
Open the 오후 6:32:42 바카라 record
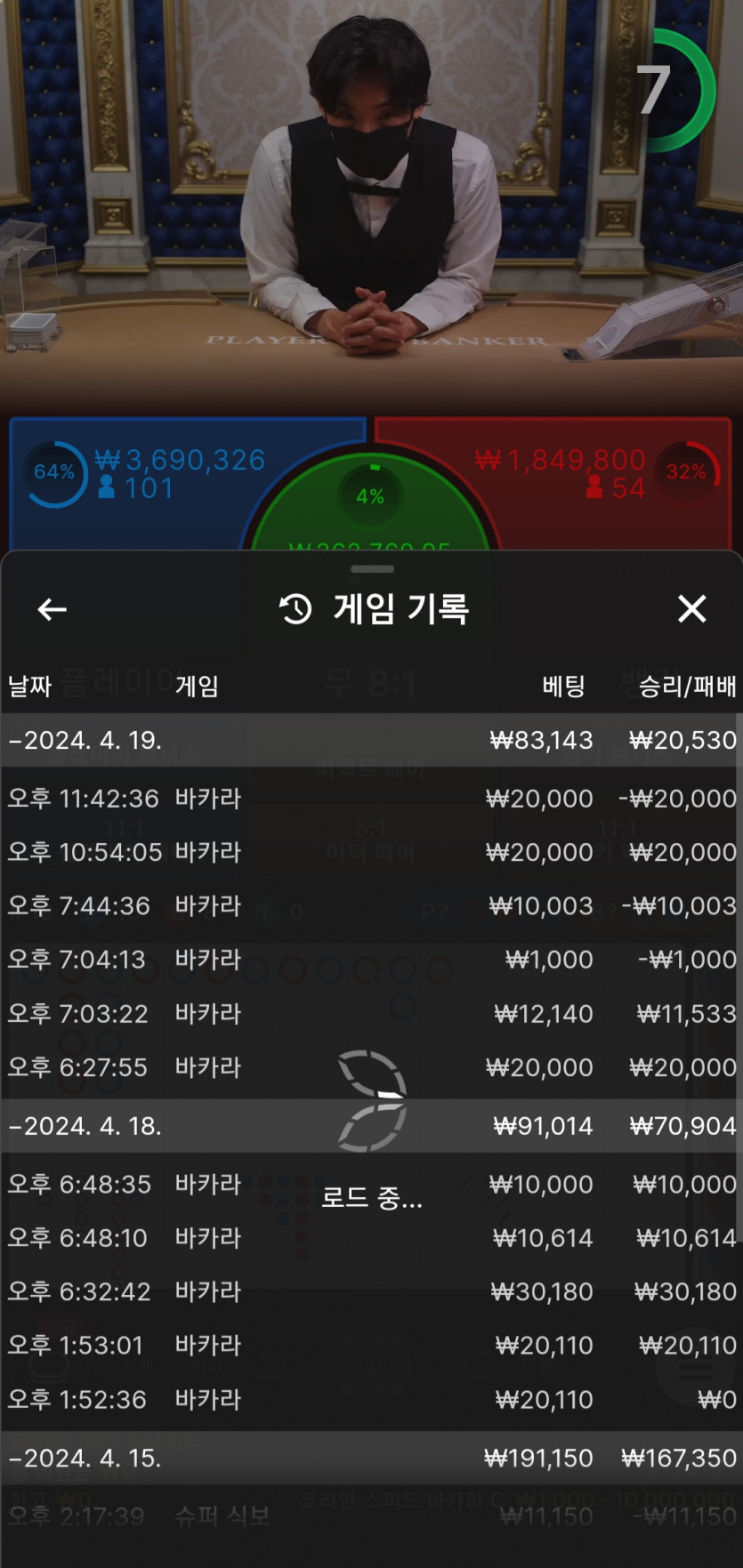[x=371, y=1291]
